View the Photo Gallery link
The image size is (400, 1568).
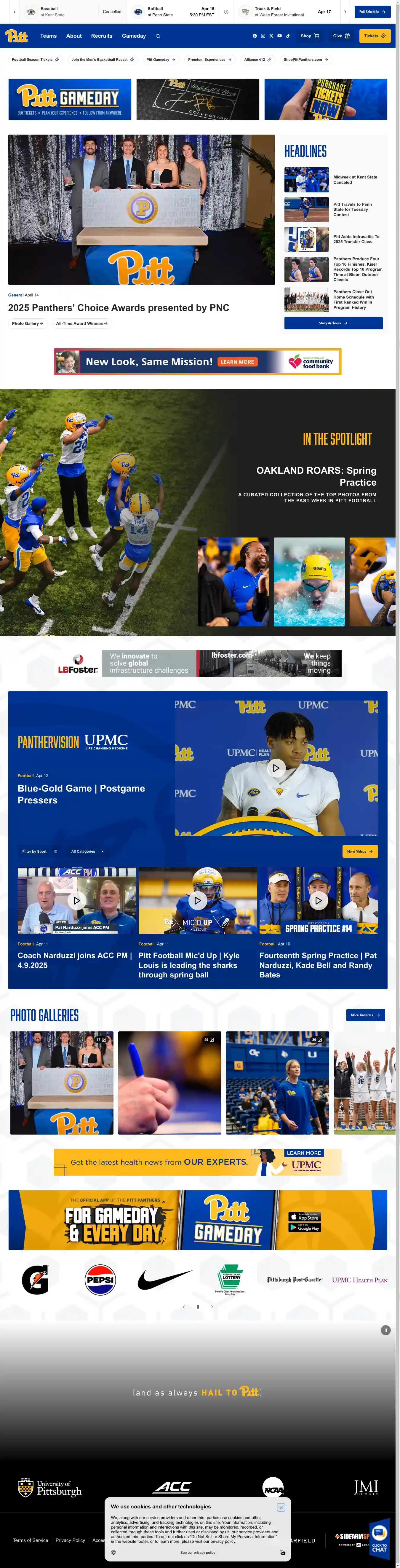coord(28,323)
